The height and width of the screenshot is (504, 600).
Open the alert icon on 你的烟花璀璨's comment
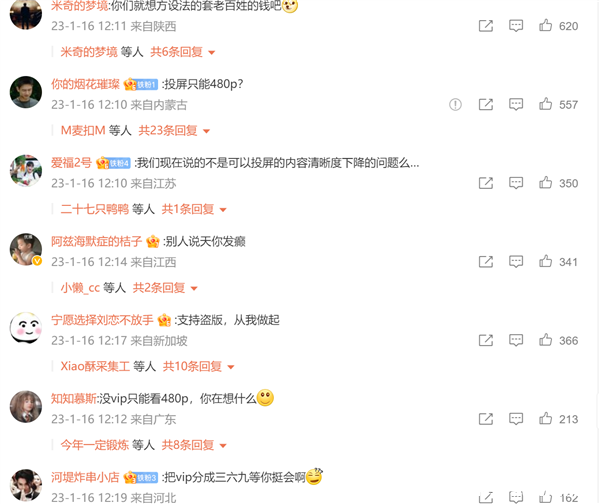click(455, 104)
